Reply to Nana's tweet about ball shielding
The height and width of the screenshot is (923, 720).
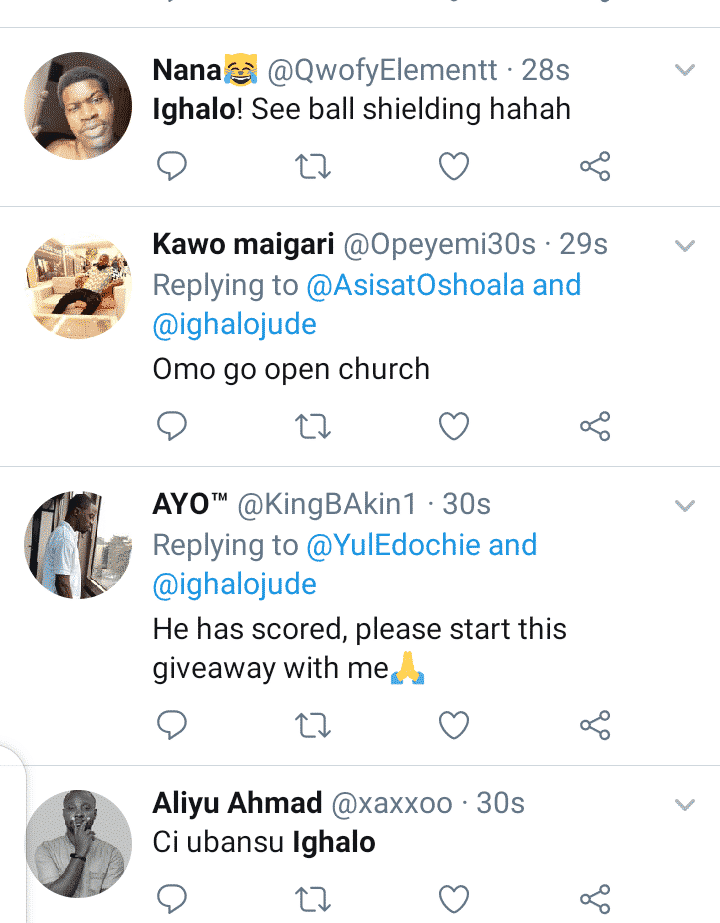(x=173, y=167)
